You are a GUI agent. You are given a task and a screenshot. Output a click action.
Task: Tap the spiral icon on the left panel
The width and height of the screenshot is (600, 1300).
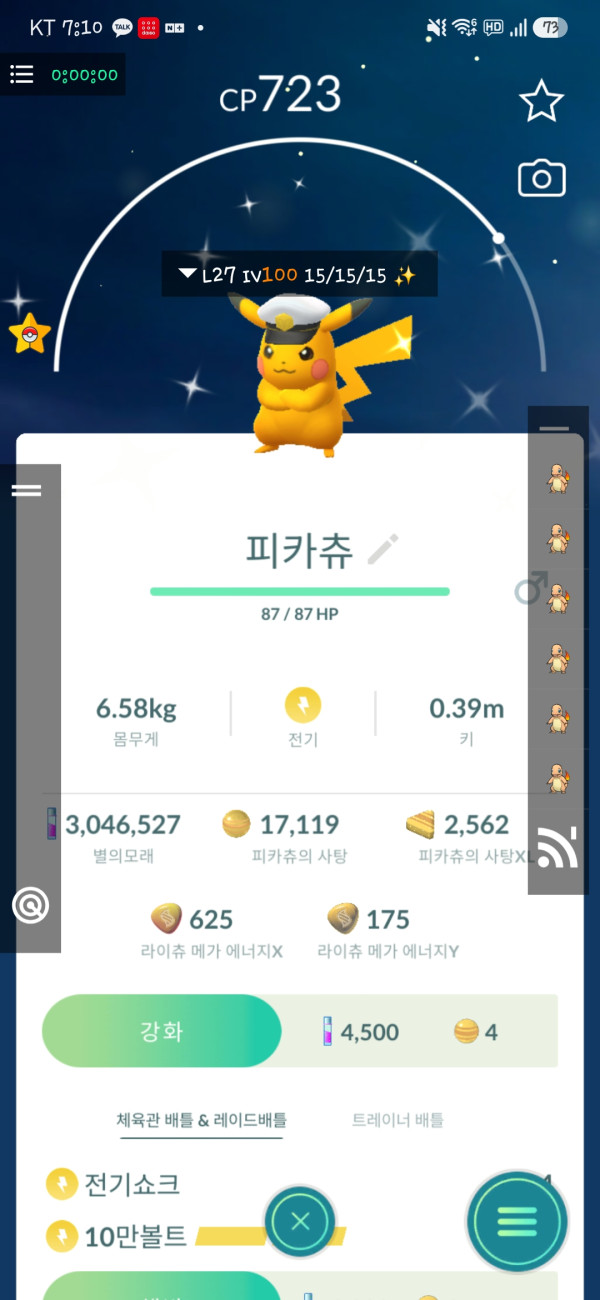pyautogui.click(x=30, y=906)
